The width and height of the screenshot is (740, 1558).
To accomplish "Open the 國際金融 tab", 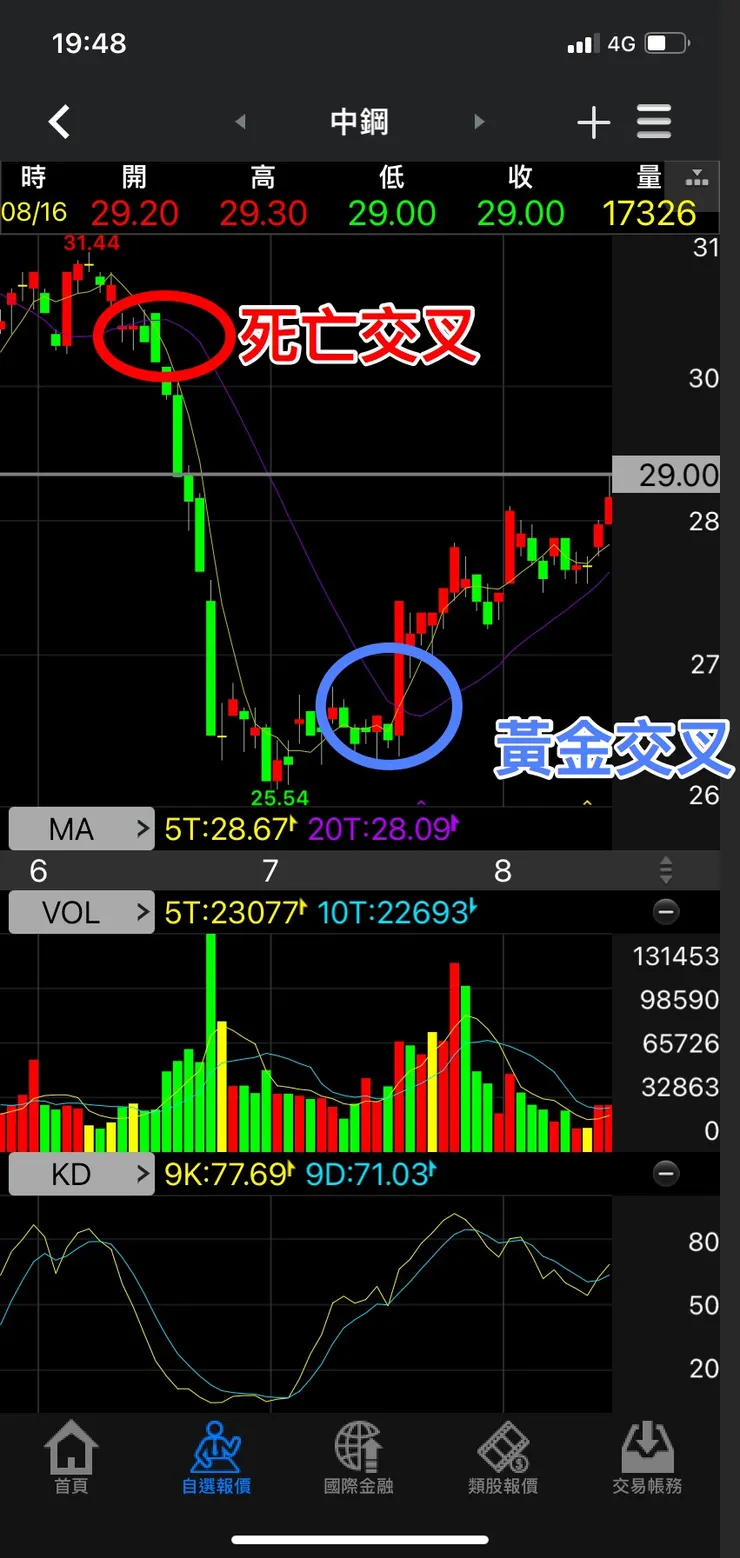I will (x=359, y=1458).
